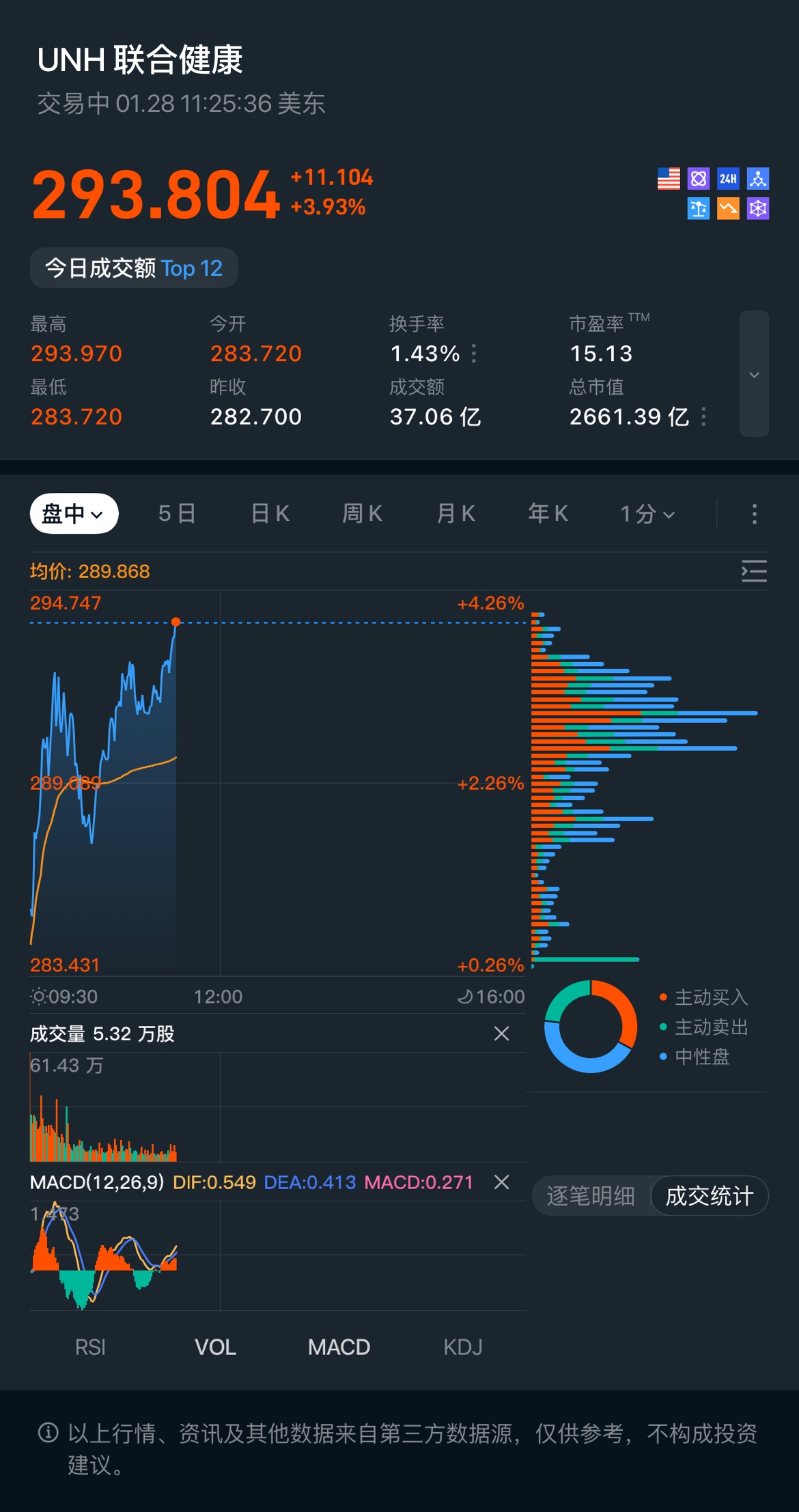This screenshot has height=1512, width=799.
Task: Open the 今日成交额 Top 12 ranking chip
Action: pos(134,268)
